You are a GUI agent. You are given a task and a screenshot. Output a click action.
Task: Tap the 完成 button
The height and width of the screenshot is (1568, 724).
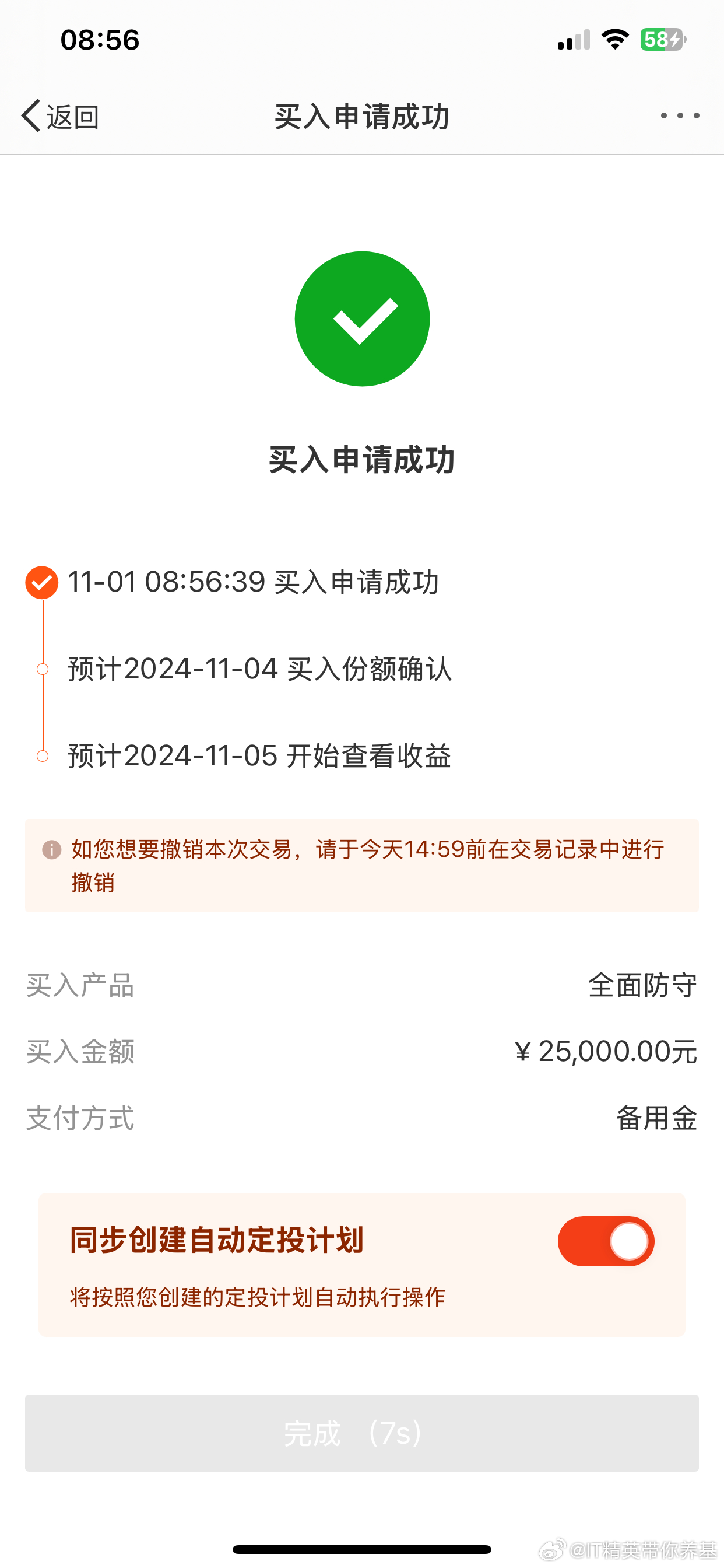(x=362, y=1433)
